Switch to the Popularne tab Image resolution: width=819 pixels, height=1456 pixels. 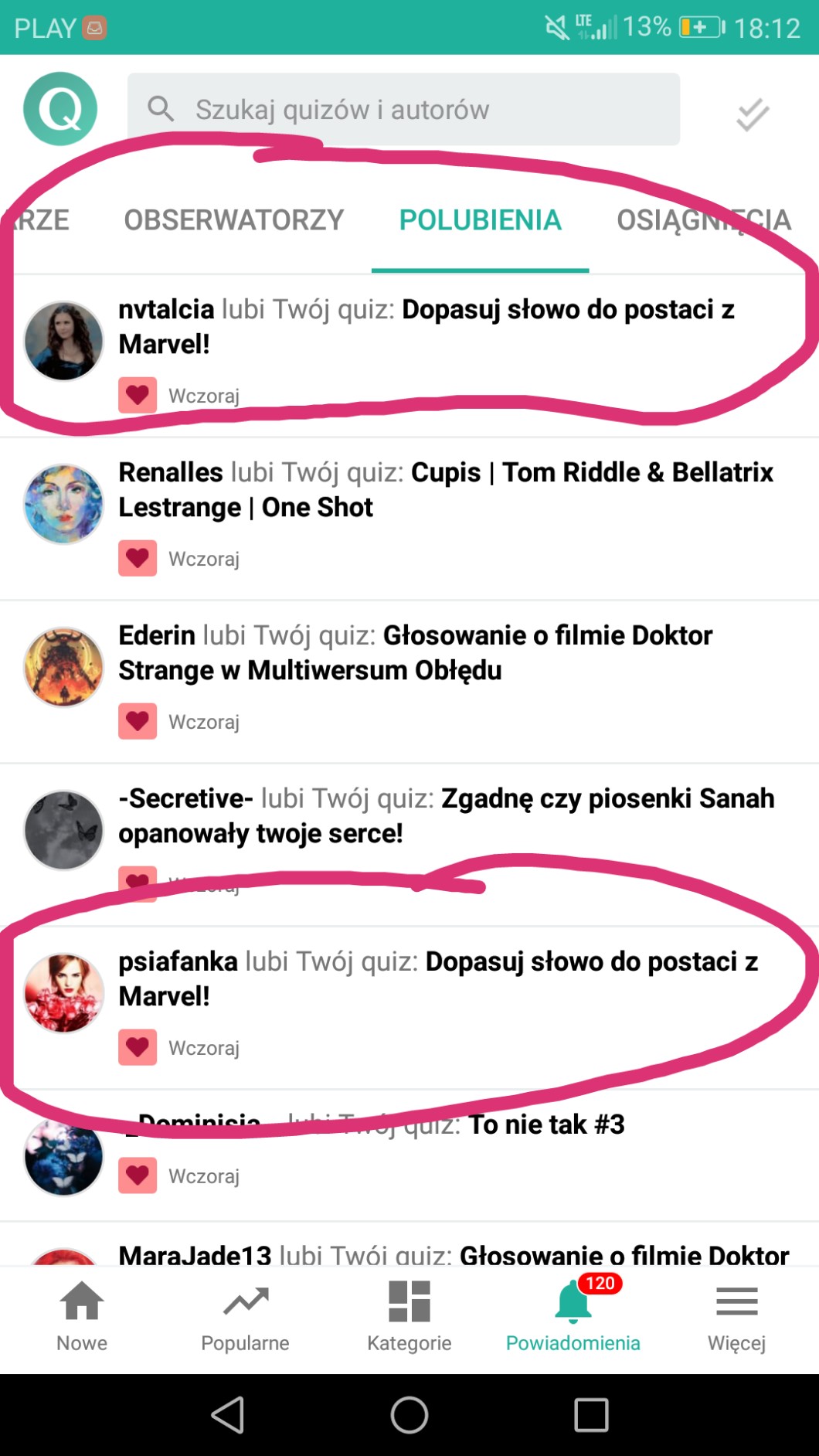click(x=245, y=1317)
